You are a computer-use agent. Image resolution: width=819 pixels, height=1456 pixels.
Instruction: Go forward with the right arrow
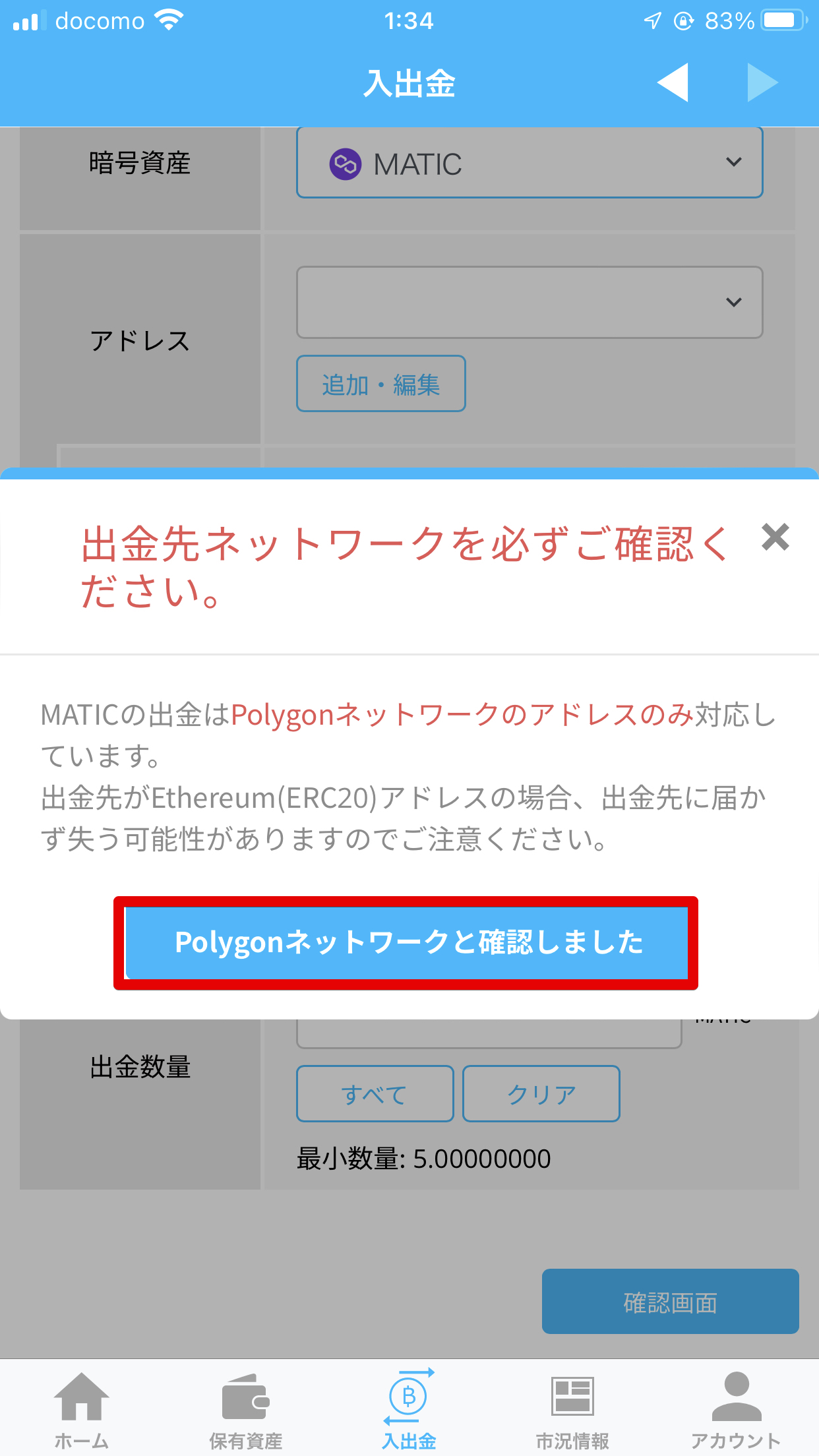763,82
